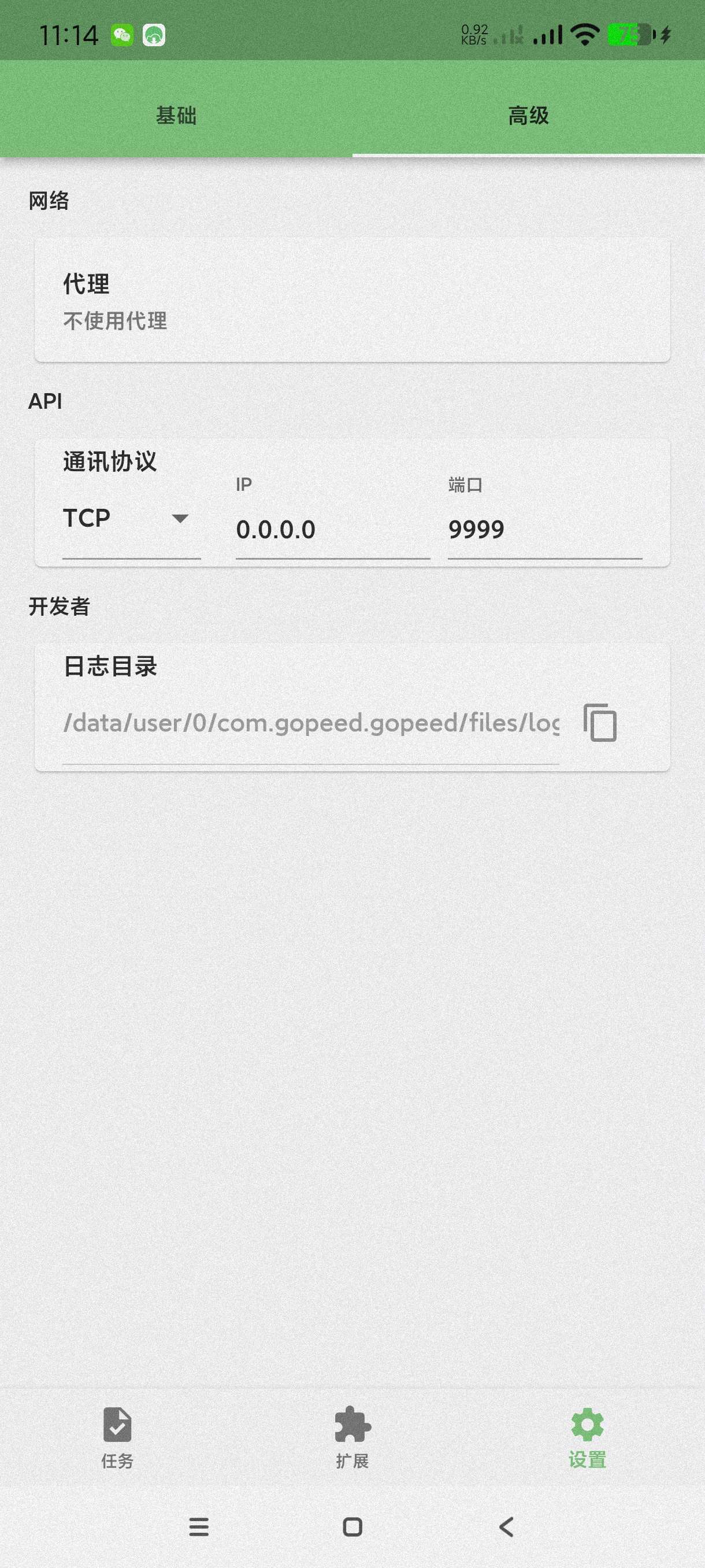Switch to the 基础 tab
Image resolution: width=705 pixels, height=1568 pixels.
(176, 115)
